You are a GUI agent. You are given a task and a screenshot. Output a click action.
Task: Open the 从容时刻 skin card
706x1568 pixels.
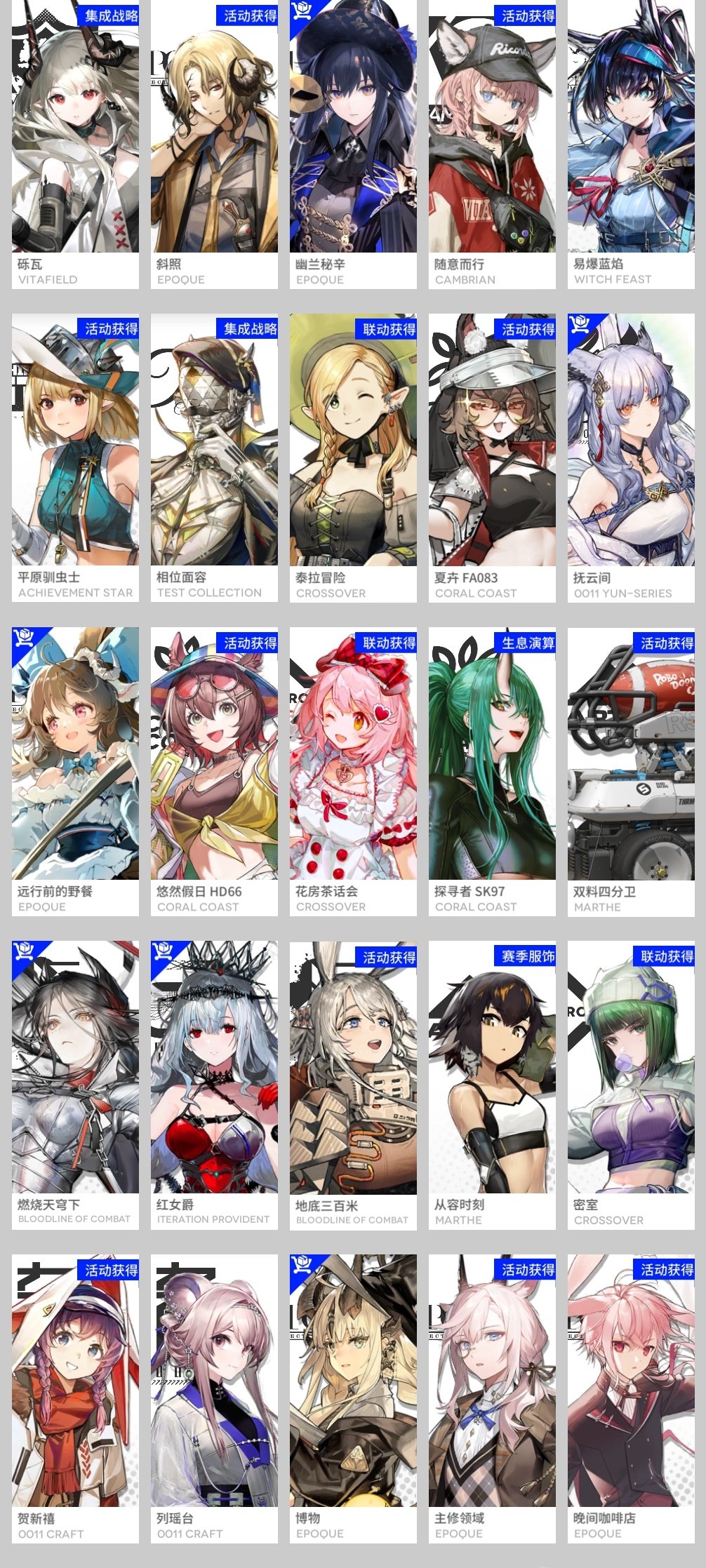[x=492, y=1085]
